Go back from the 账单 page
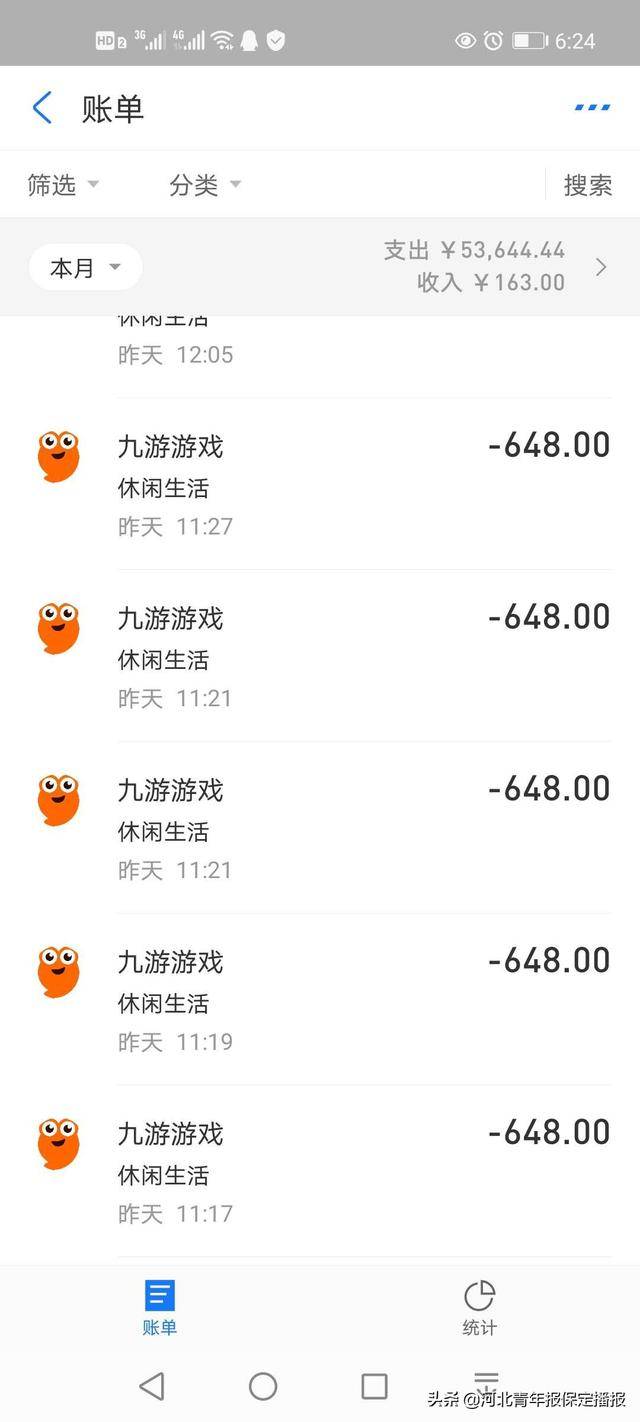This screenshot has width=640, height=1422. coord(42,108)
